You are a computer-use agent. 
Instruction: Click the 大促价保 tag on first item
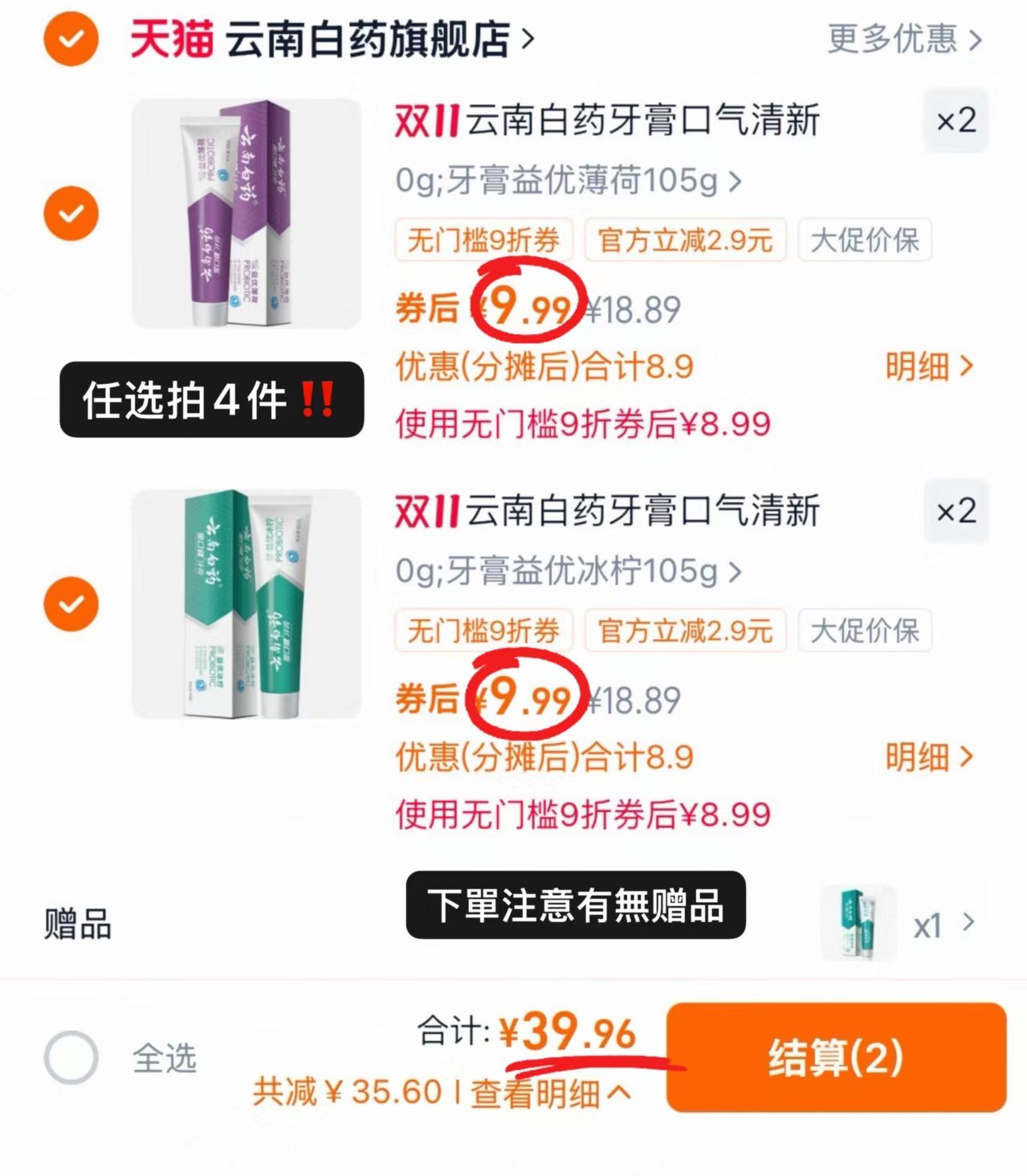(865, 240)
